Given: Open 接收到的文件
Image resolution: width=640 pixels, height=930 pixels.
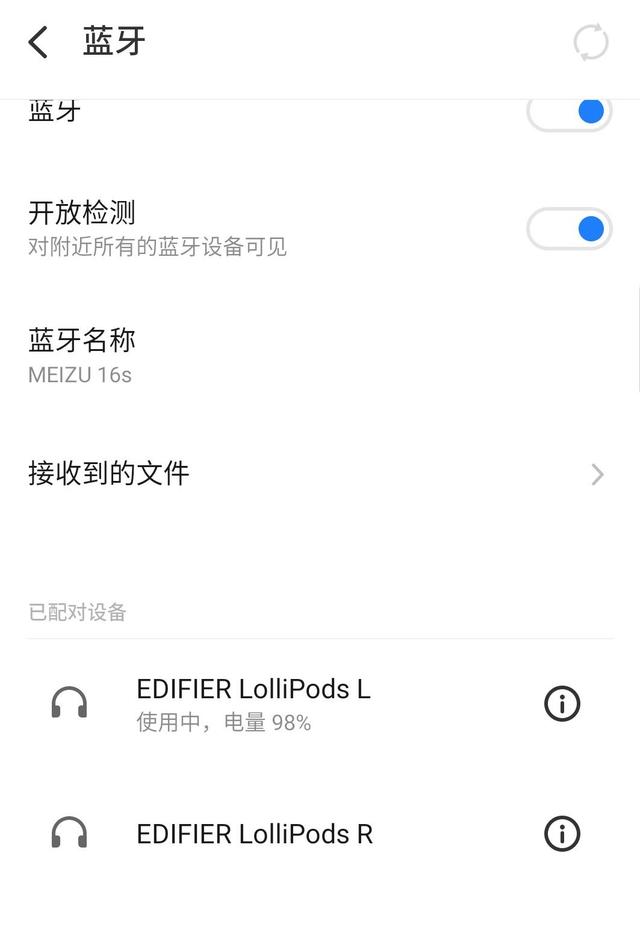Looking at the screenshot, I should 108,473.
